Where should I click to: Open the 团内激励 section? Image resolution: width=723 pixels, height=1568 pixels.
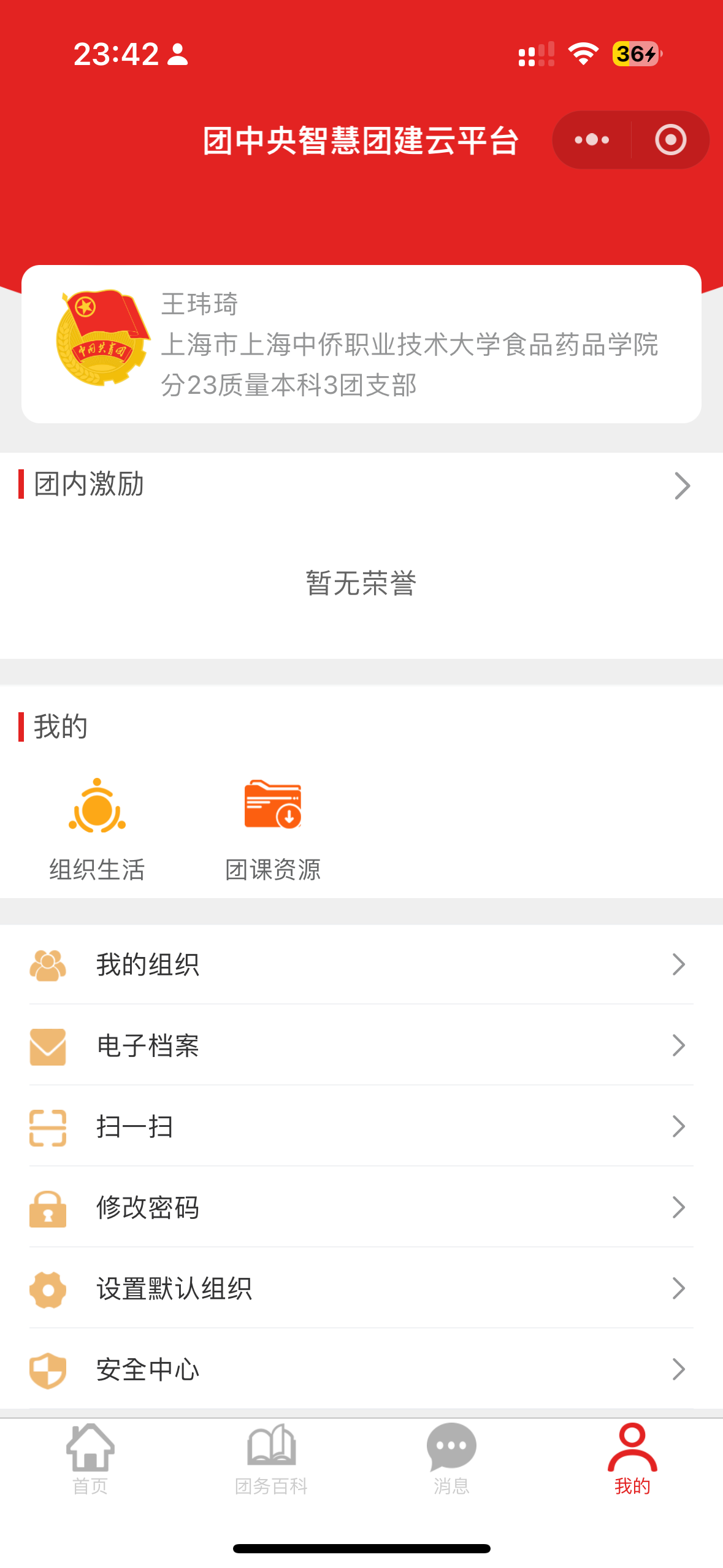click(x=361, y=485)
